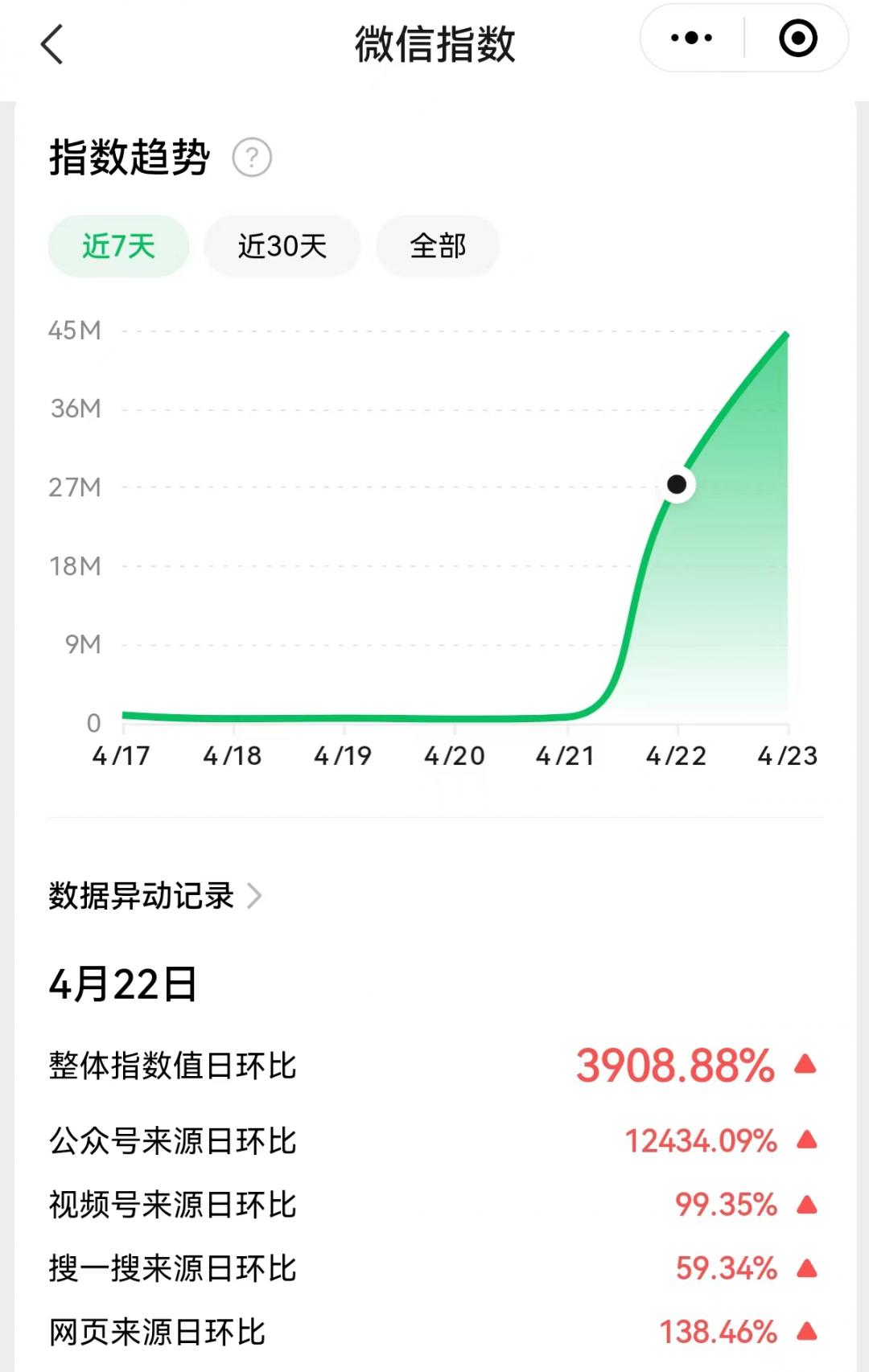Switch to the 全部 range
The width and height of the screenshot is (869, 1372).
pyautogui.click(x=438, y=246)
